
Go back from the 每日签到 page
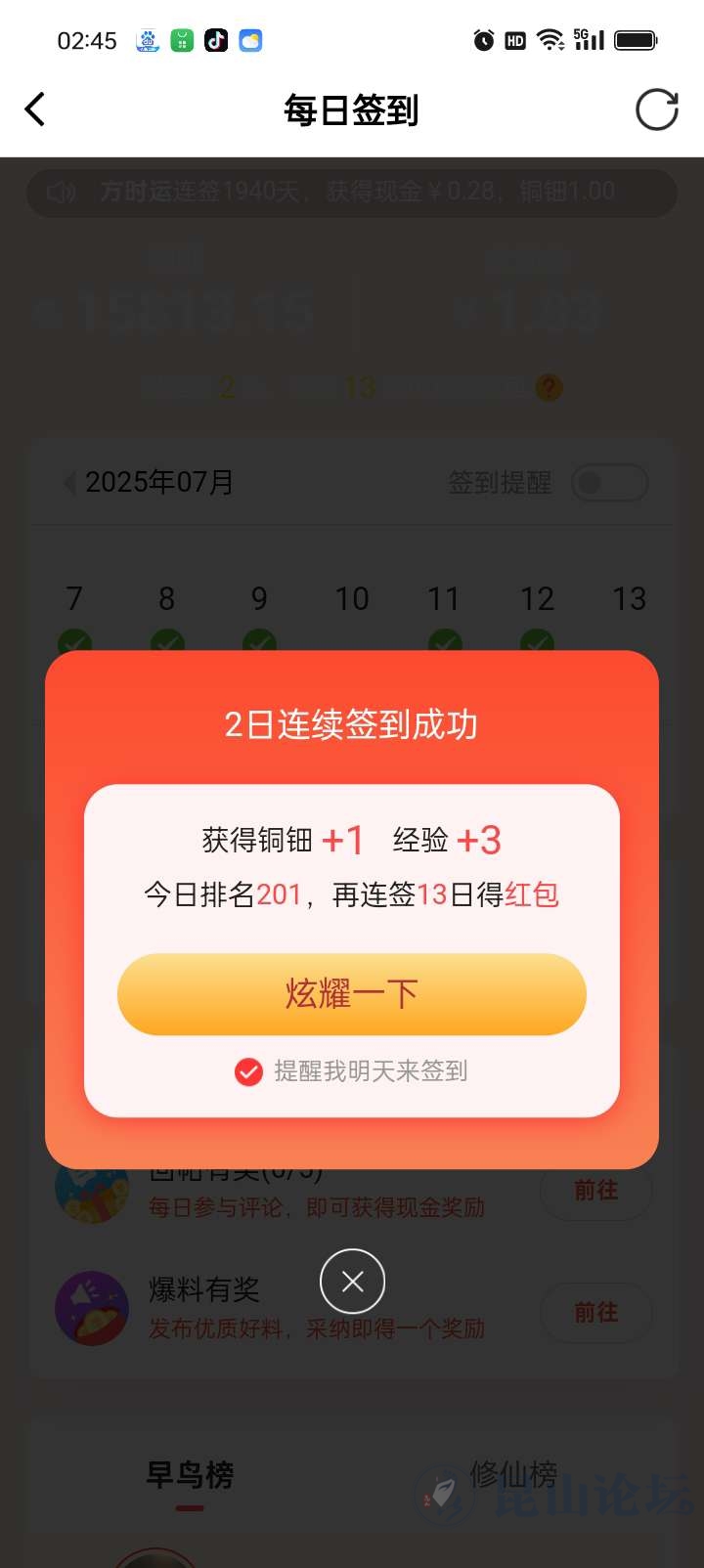tap(35, 109)
